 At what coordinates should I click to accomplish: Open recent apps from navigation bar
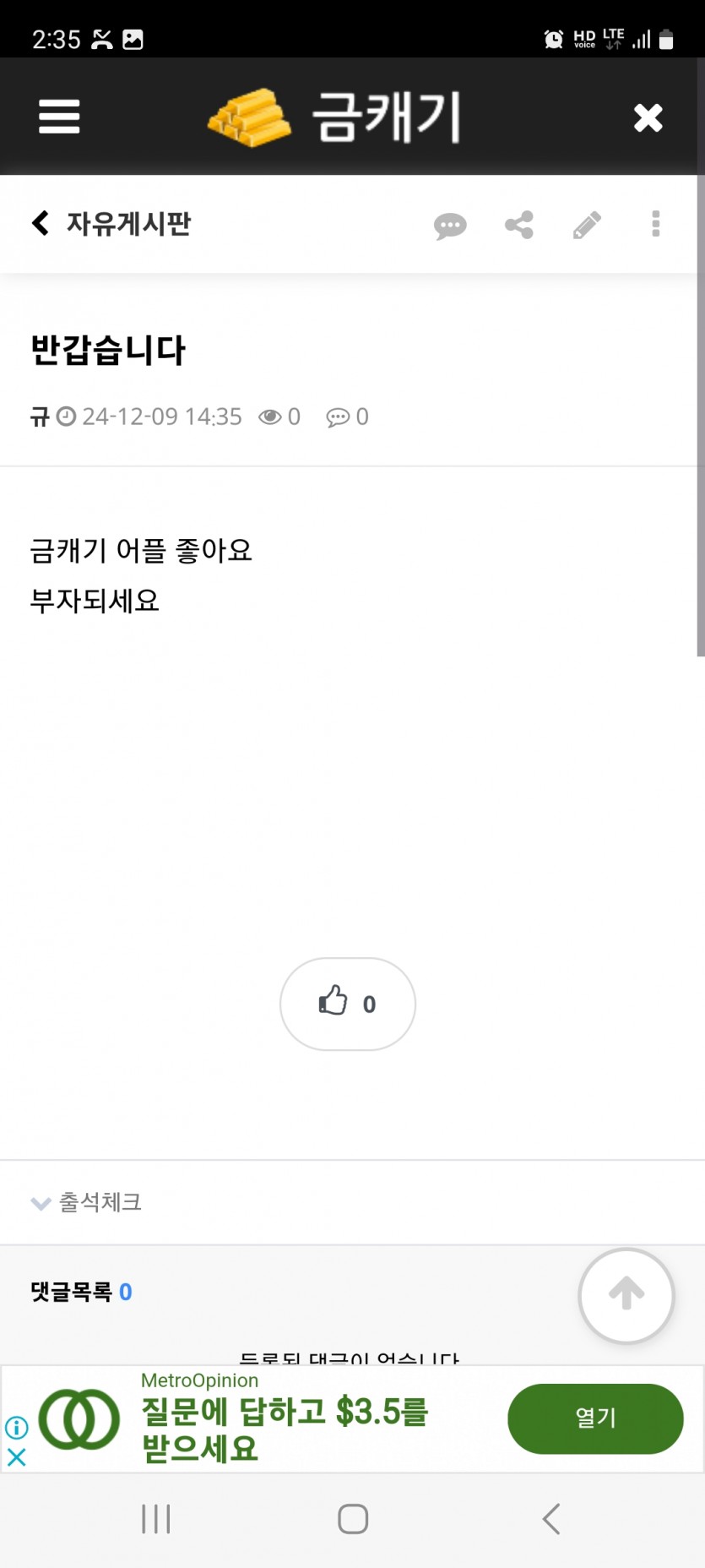coord(156,1518)
